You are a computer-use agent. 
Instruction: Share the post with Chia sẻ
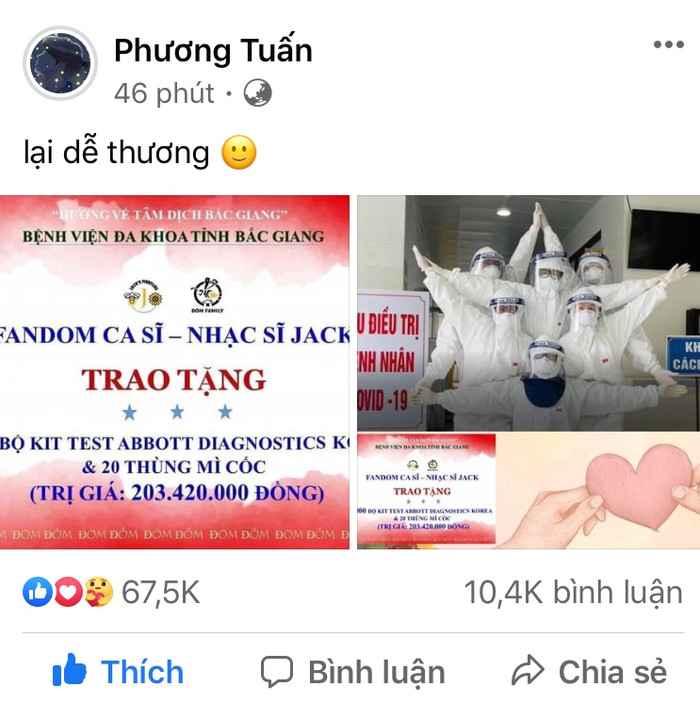[x=588, y=671]
